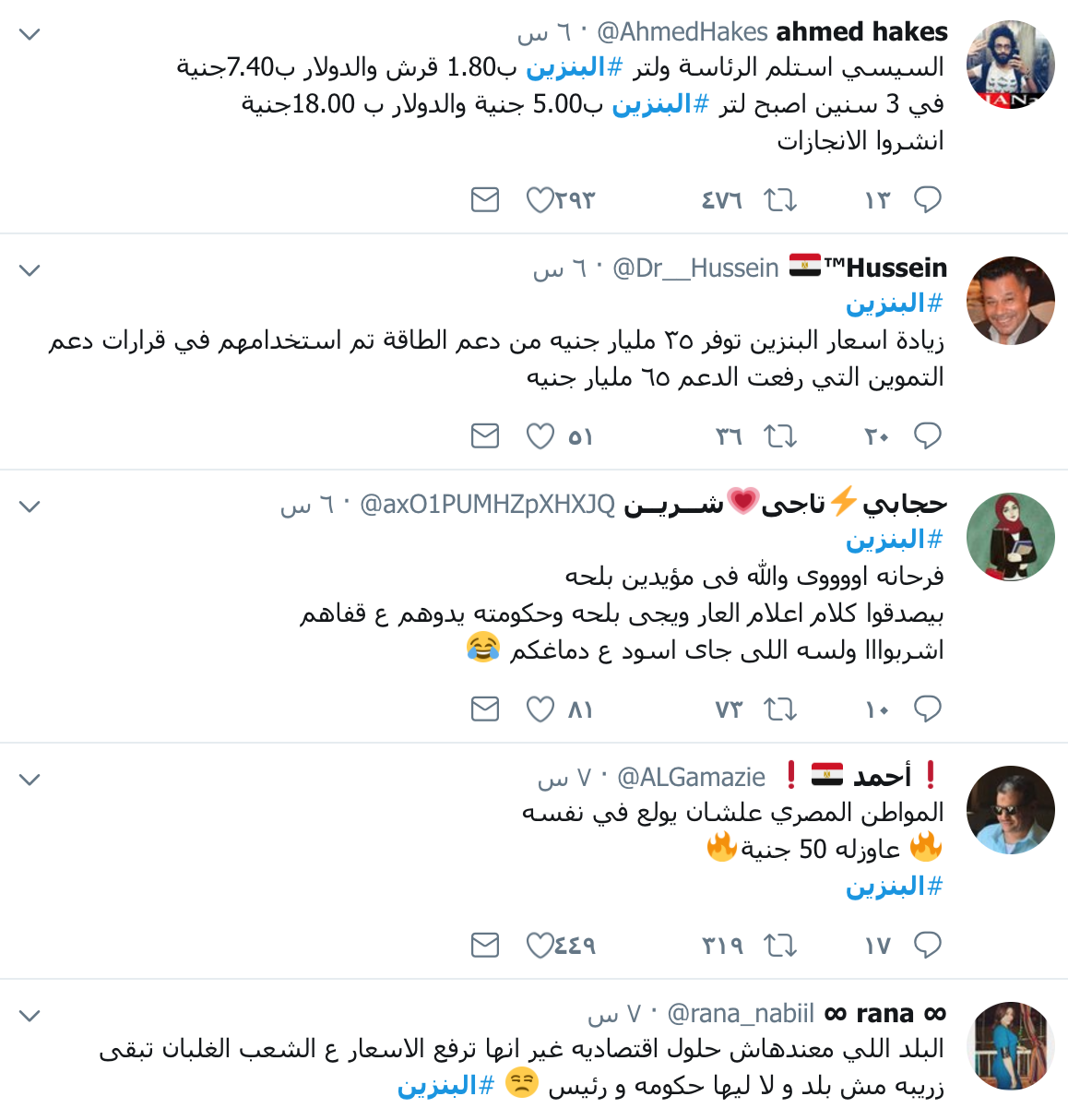Reply to the tweet from Dr__Hussein
1068x1120 pixels.
(927, 435)
